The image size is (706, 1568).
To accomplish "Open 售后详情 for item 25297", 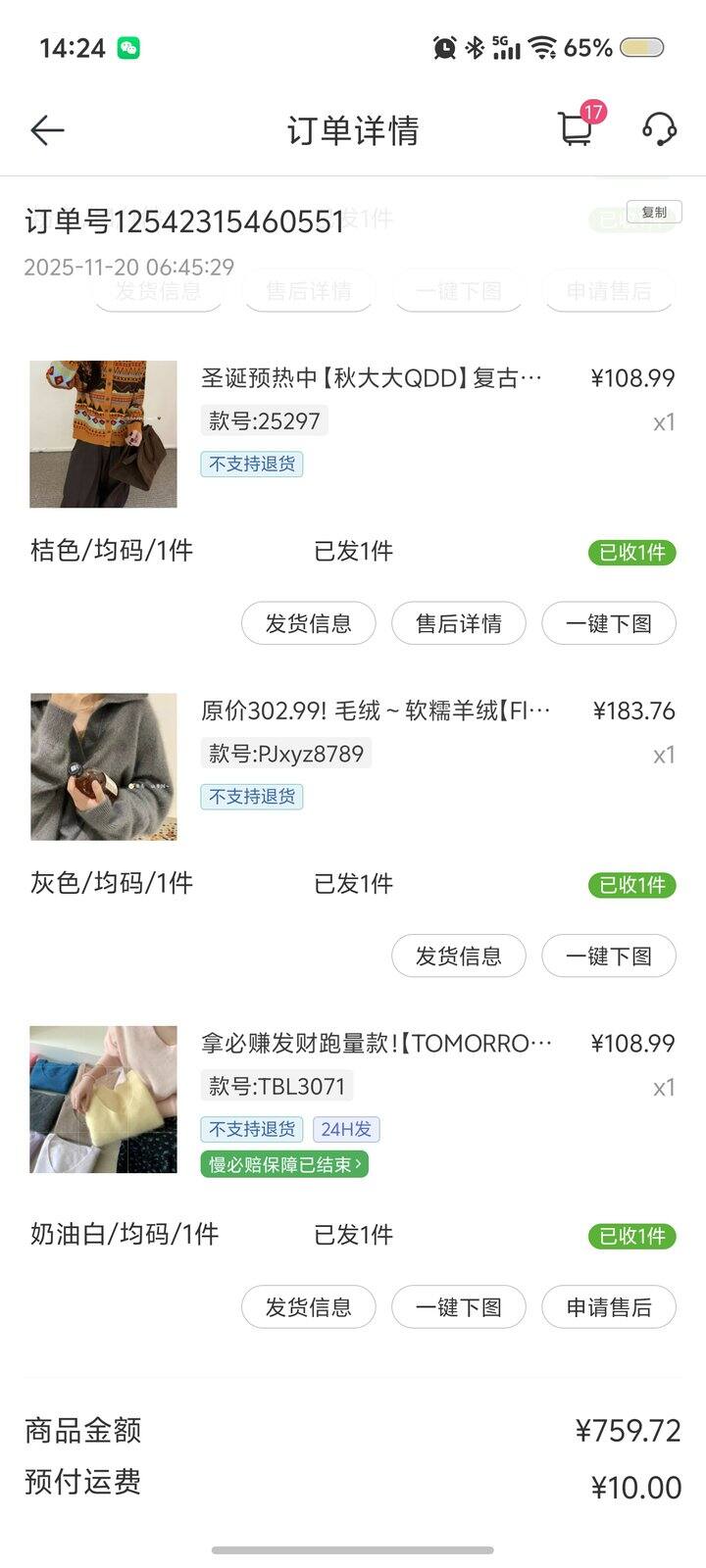I will (458, 623).
